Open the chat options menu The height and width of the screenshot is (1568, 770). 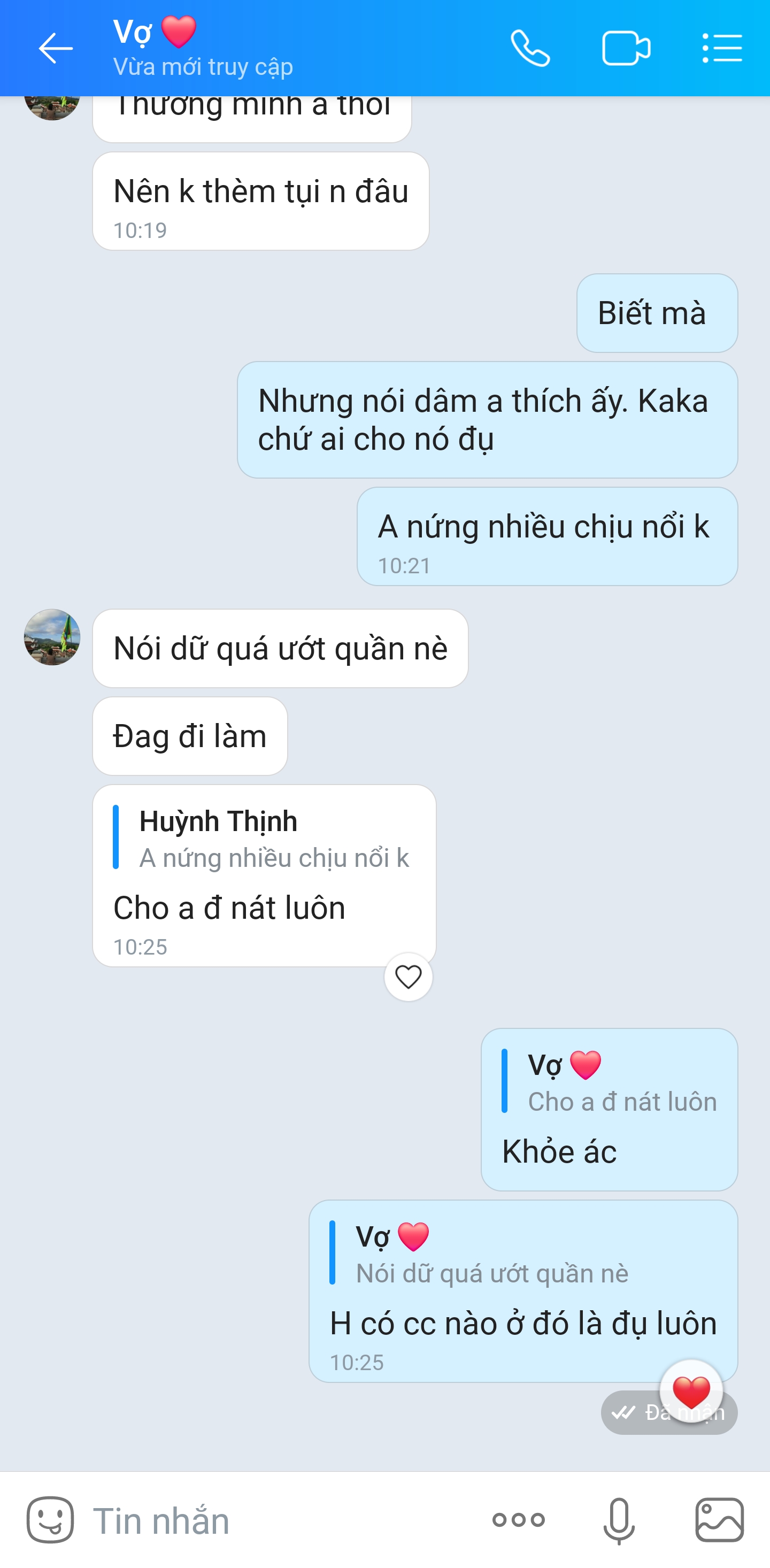[x=722, y=48]
